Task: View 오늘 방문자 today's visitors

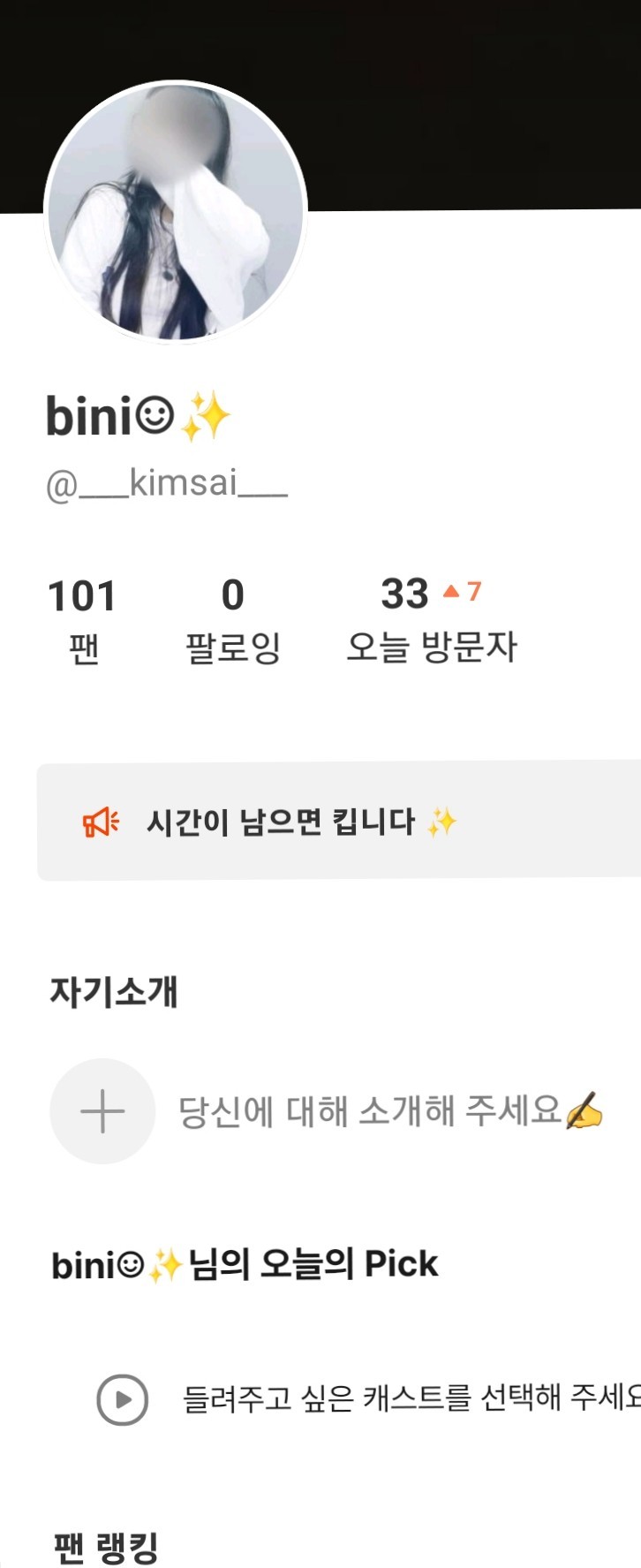Action: (431, 621)
